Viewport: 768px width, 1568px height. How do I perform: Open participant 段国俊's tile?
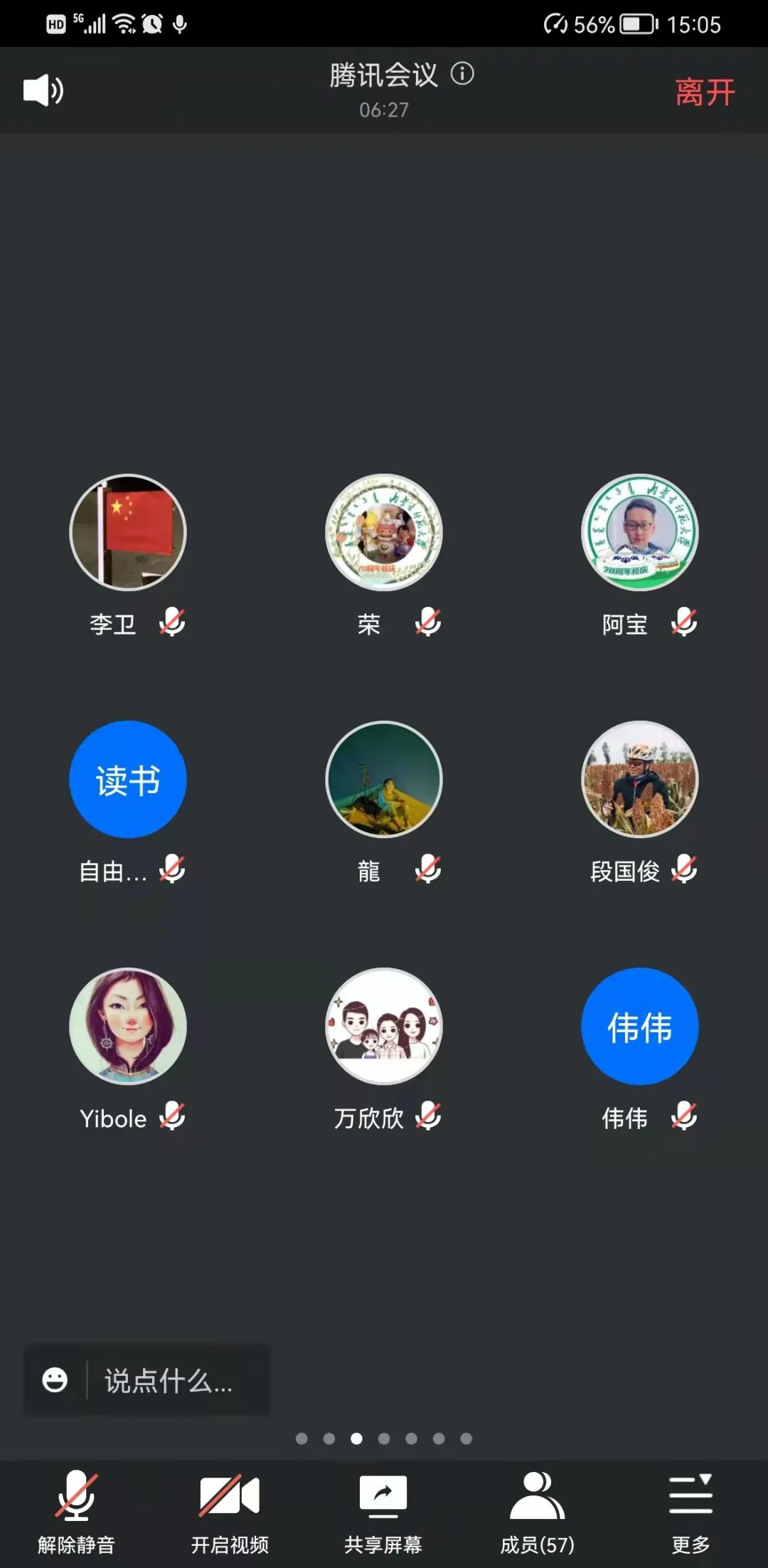(x=639, y=780)
